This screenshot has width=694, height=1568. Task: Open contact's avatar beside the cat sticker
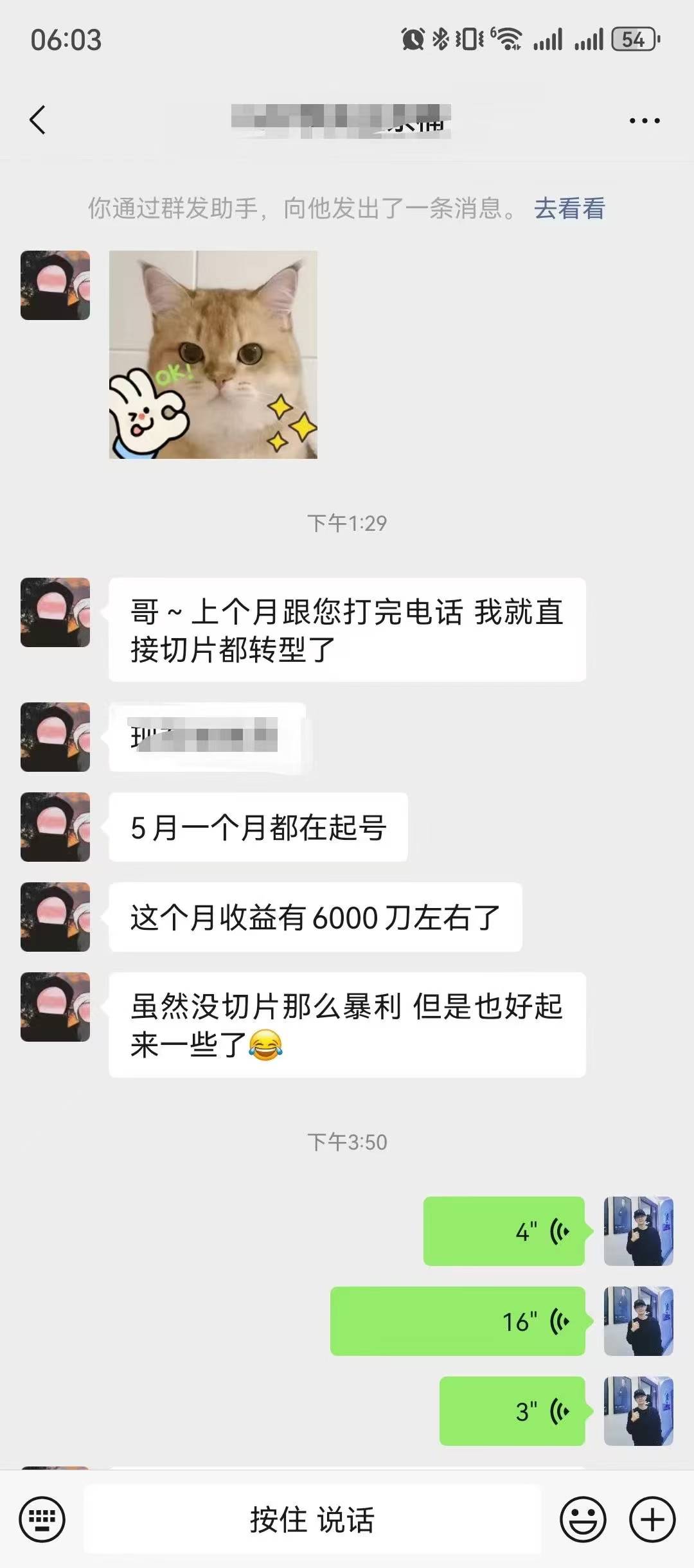coord(55,285)
